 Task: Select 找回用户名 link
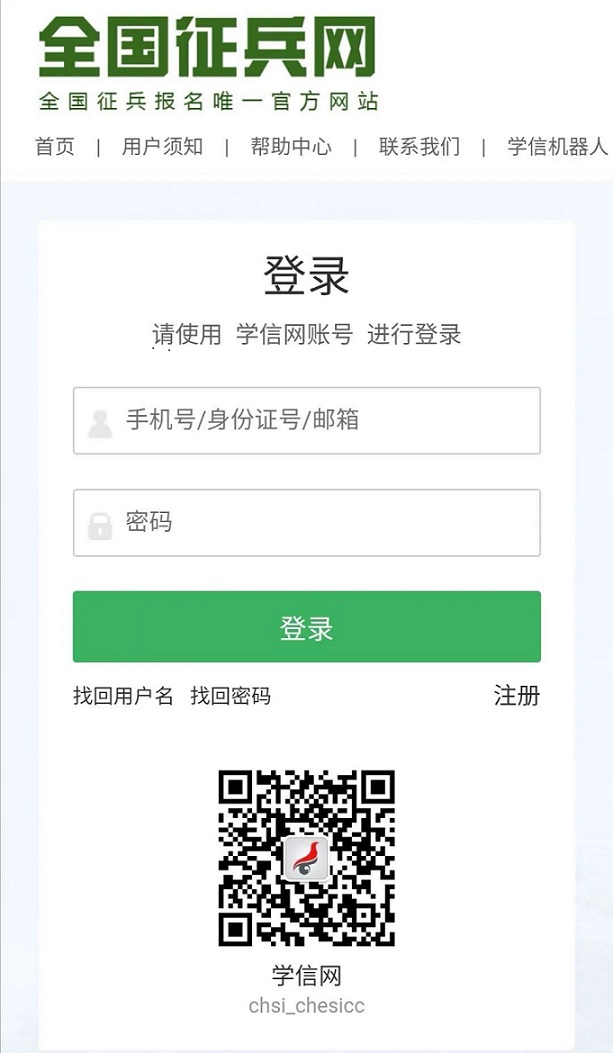[x=124, y=696]
